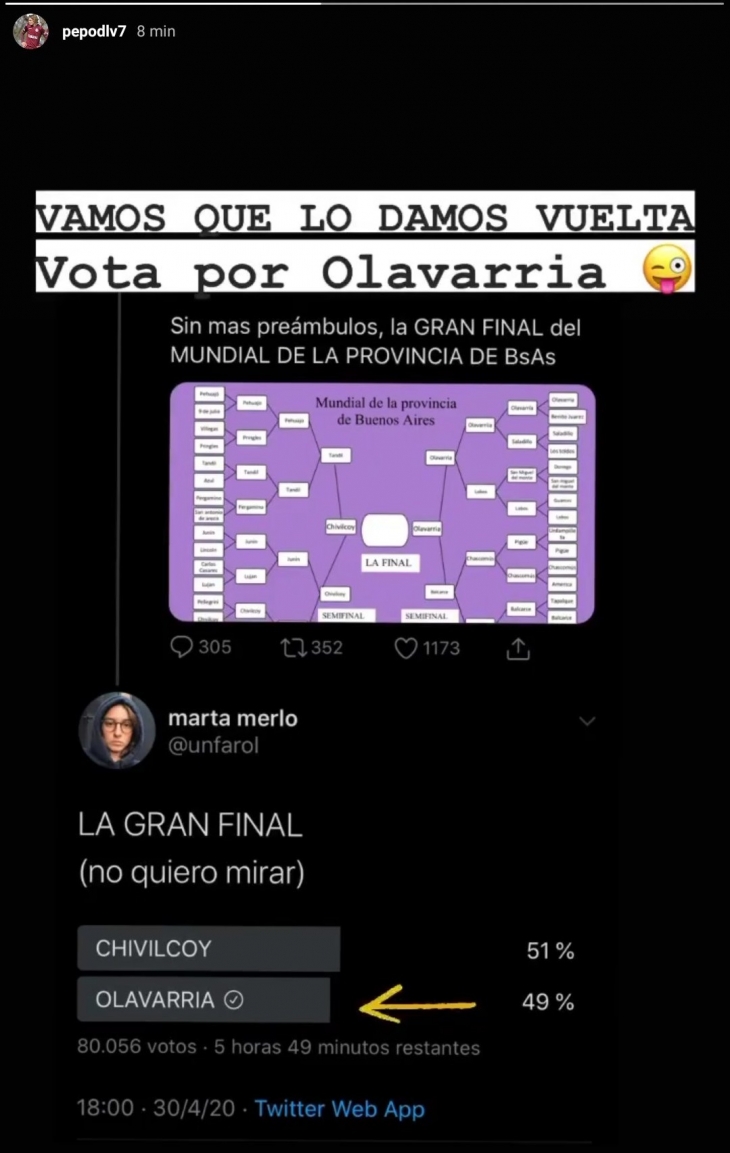Open pepodlv7's profile picture
Screen dimensions: 730x1153
point(30,32)
